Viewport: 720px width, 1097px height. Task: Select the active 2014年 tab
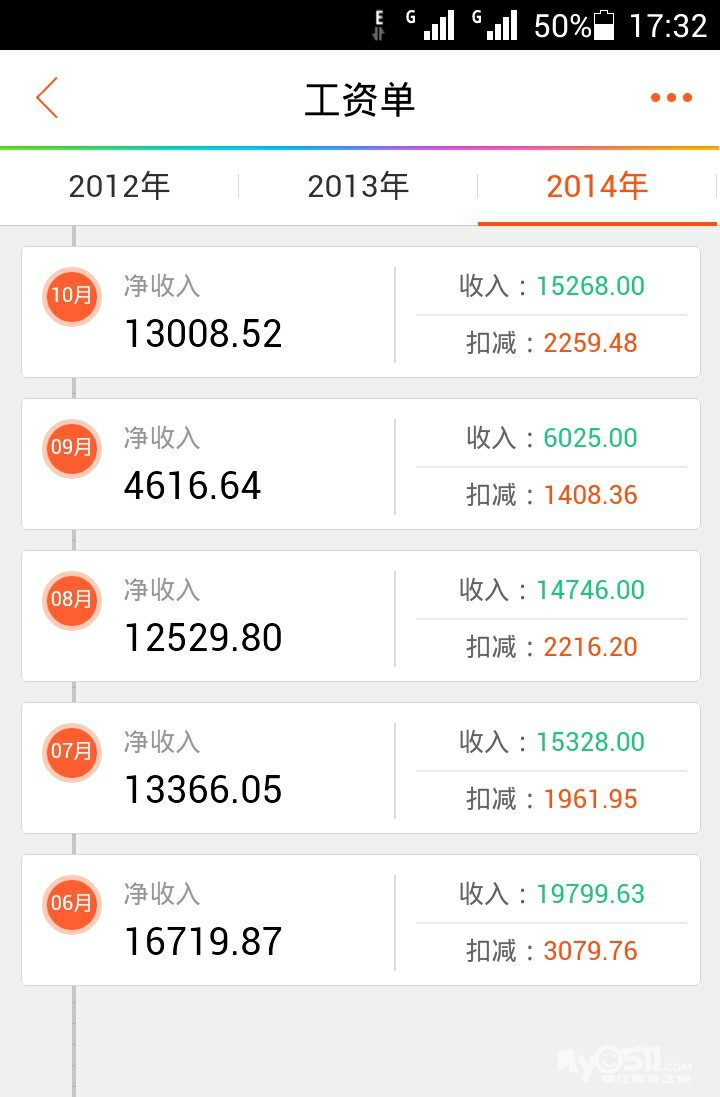tap(597, 186)
